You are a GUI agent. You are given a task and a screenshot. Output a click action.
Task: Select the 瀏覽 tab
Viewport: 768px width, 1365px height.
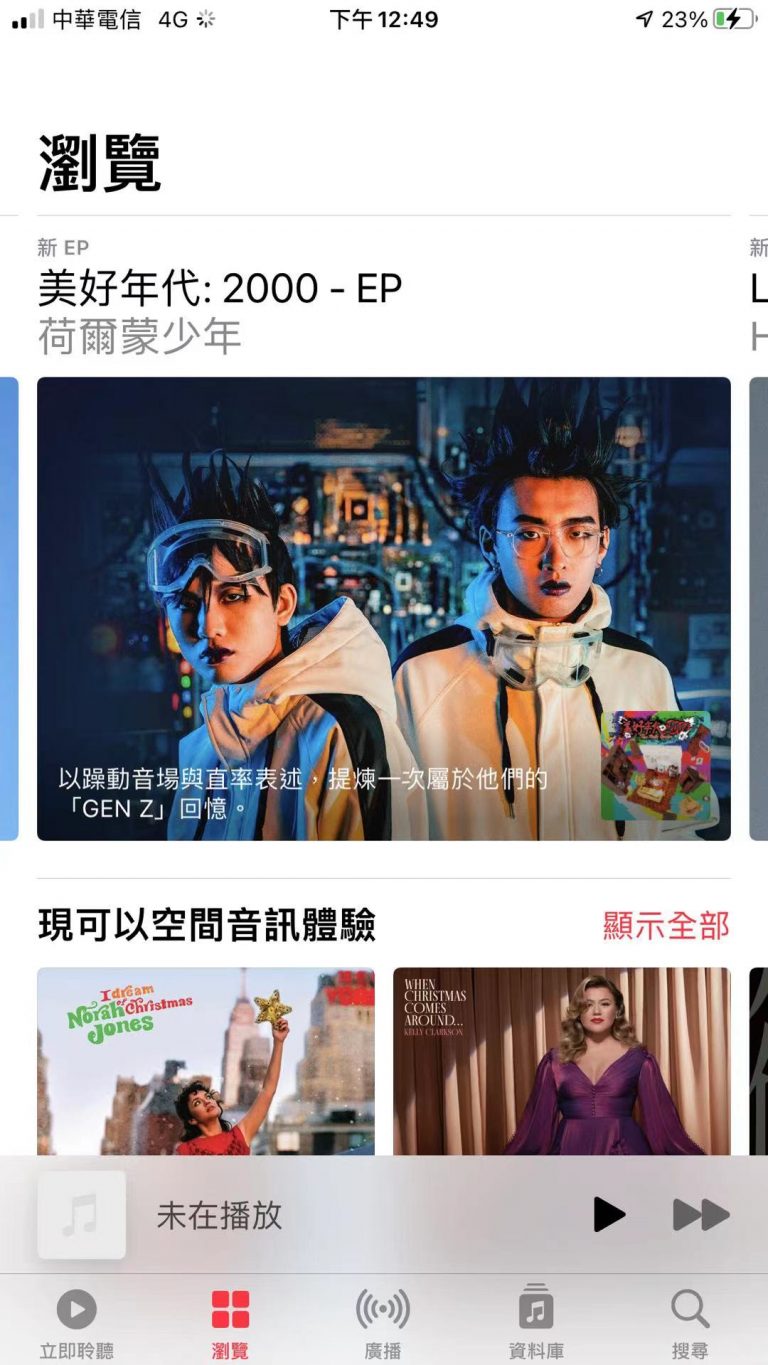[230, 1322]
